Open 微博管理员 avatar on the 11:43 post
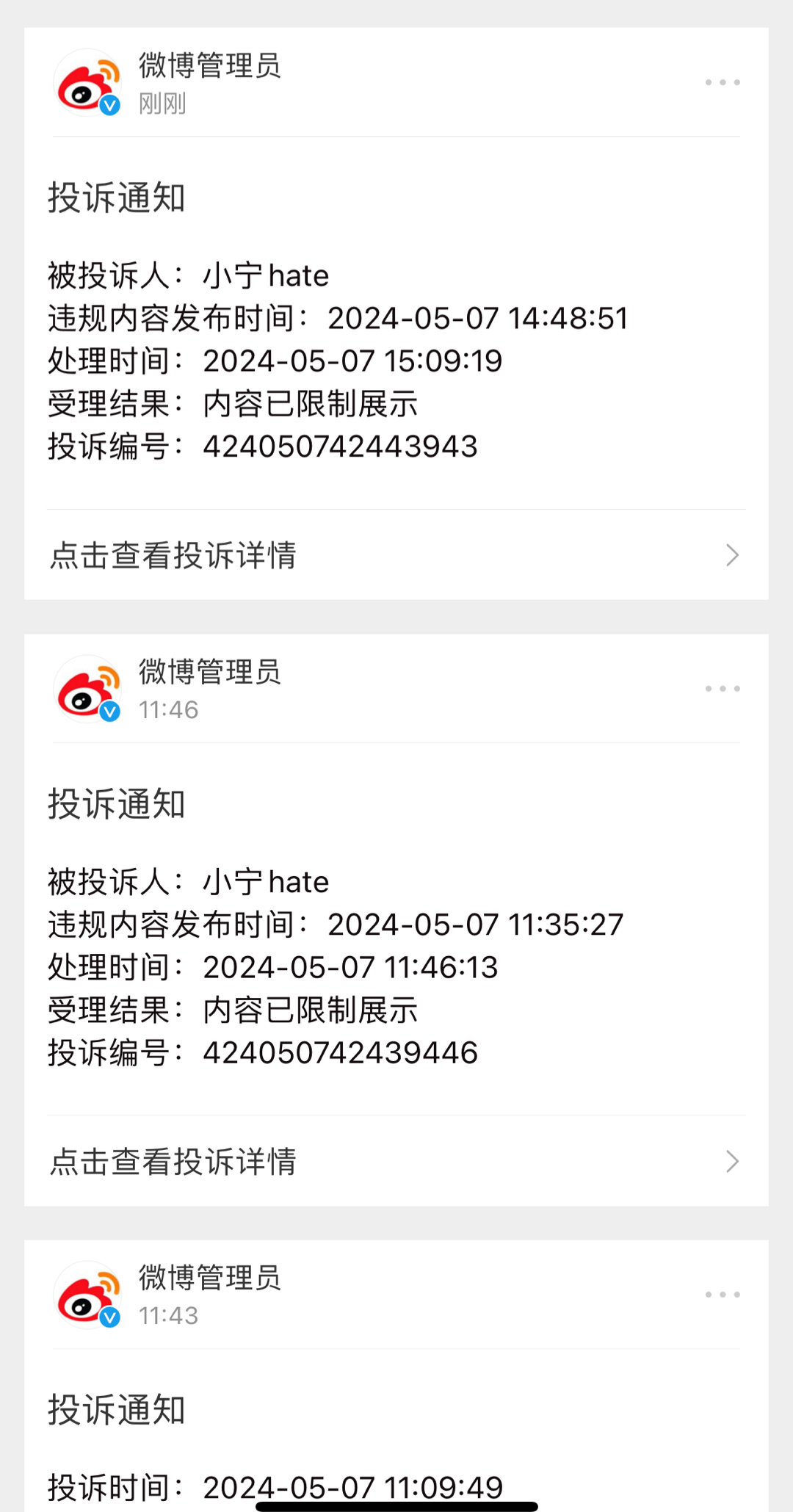 (88, 1295)
